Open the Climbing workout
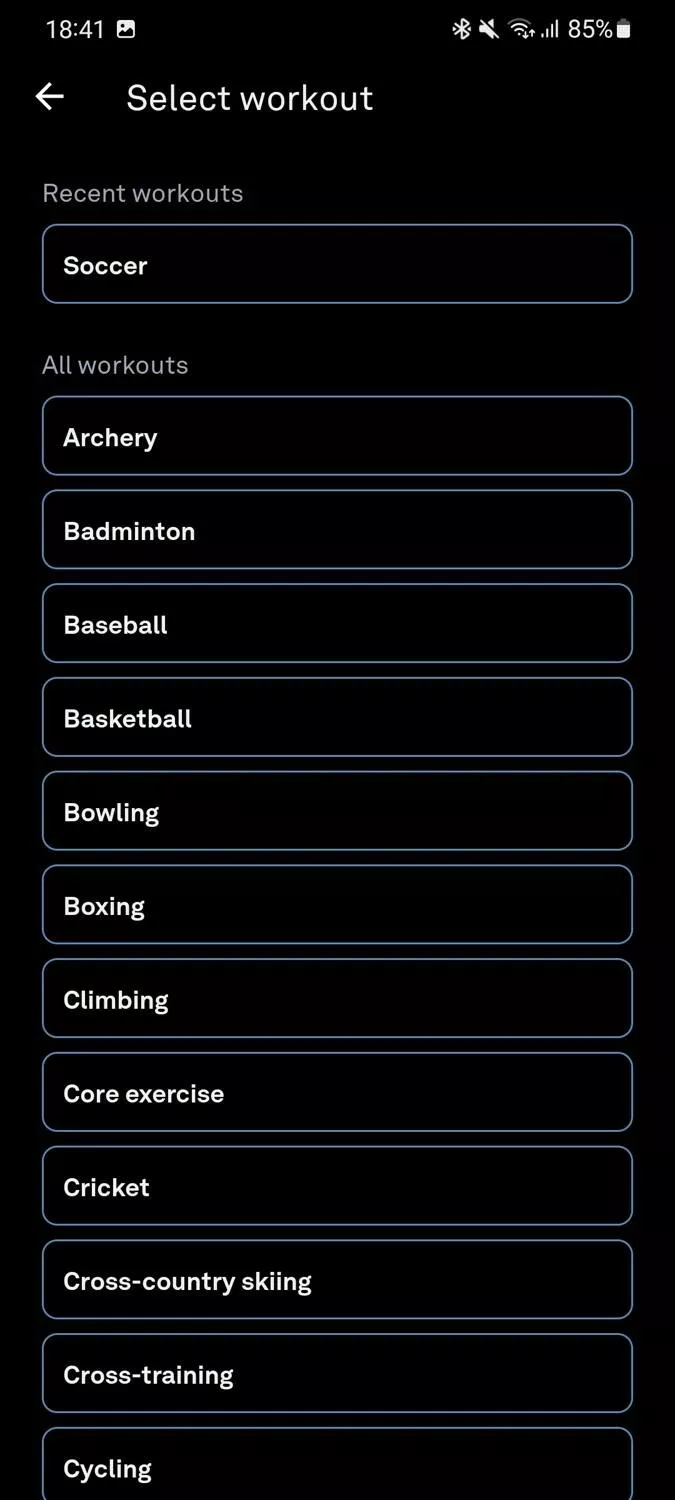Viewport: 675px width, 1500px height. (337, 999)
